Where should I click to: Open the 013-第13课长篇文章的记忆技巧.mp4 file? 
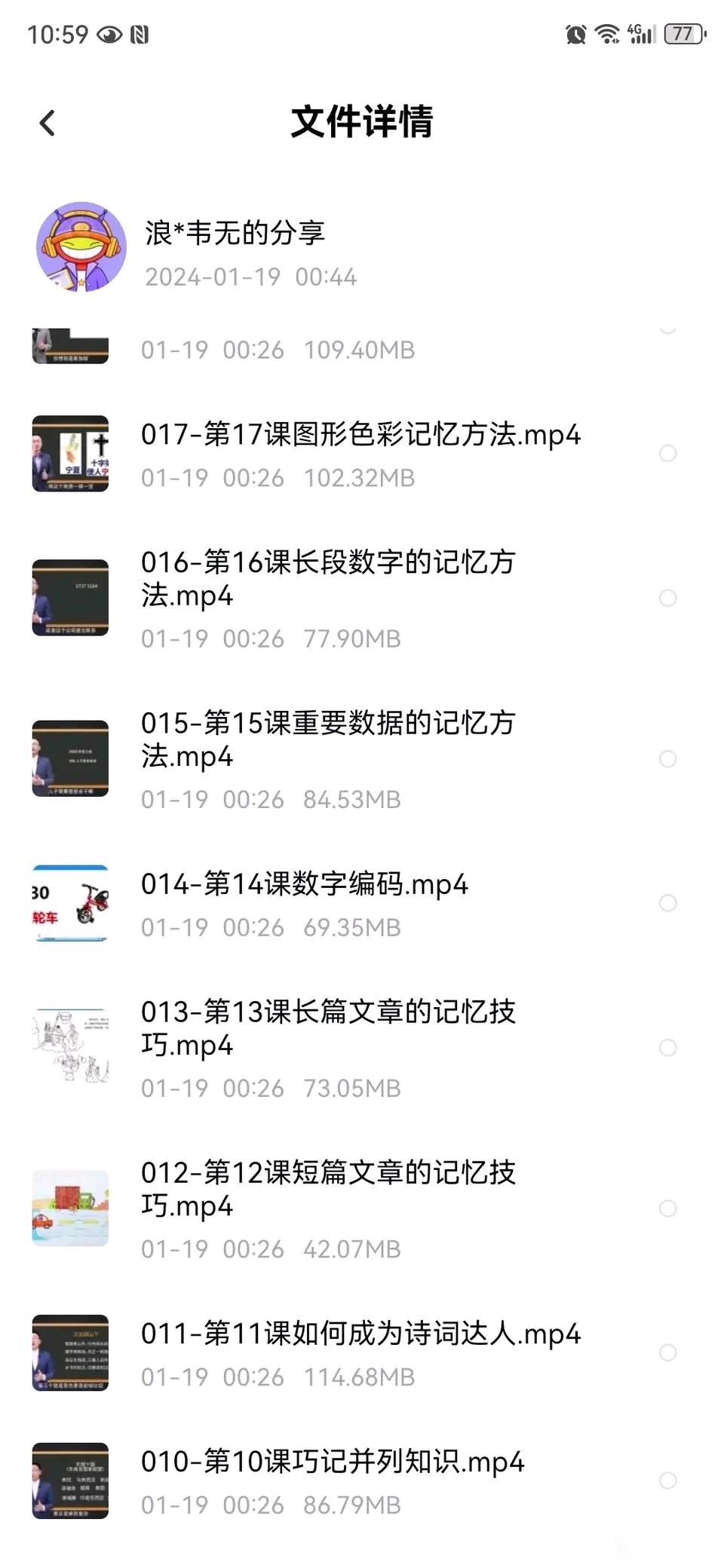[328, 1027]
